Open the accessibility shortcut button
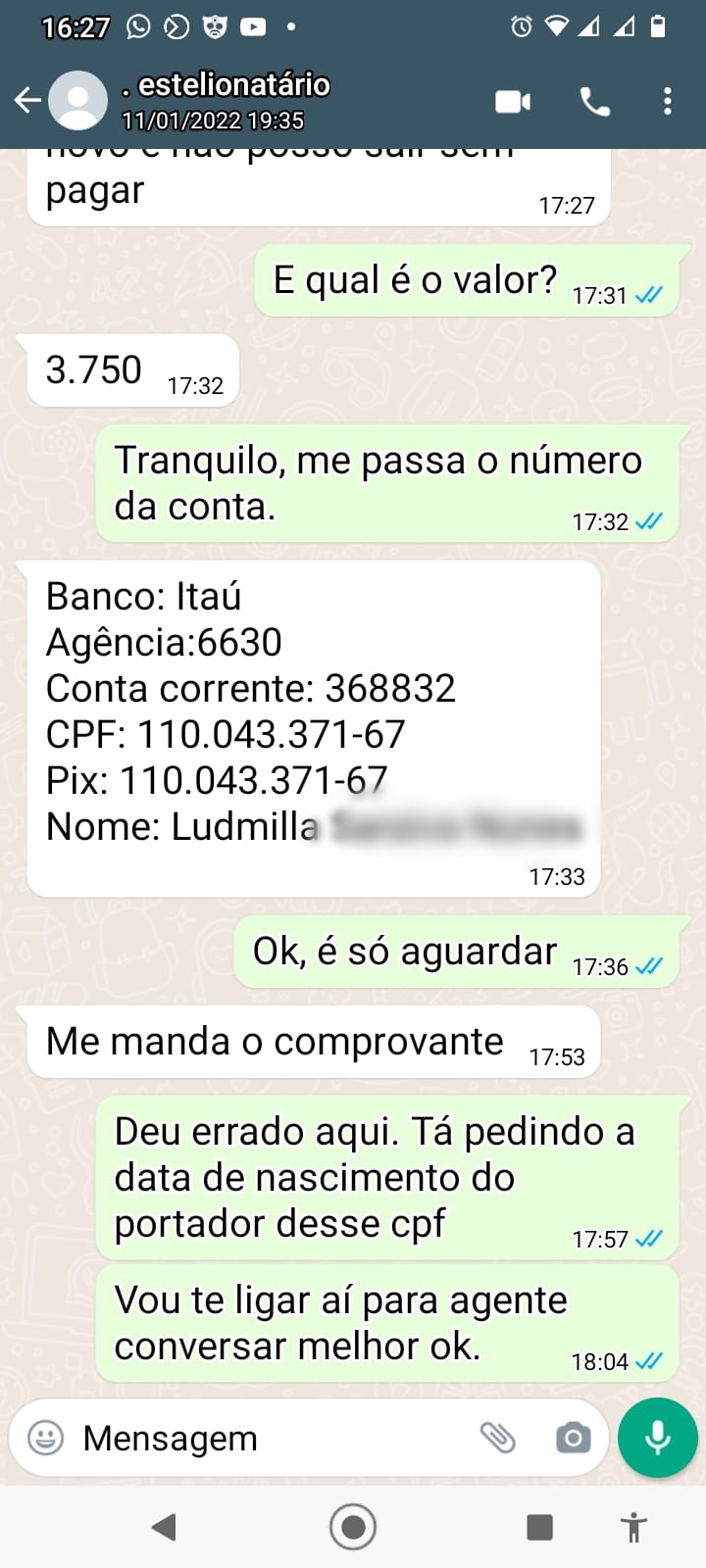The height and width of the screenshot is (1568, 706). pos(634,1526)
